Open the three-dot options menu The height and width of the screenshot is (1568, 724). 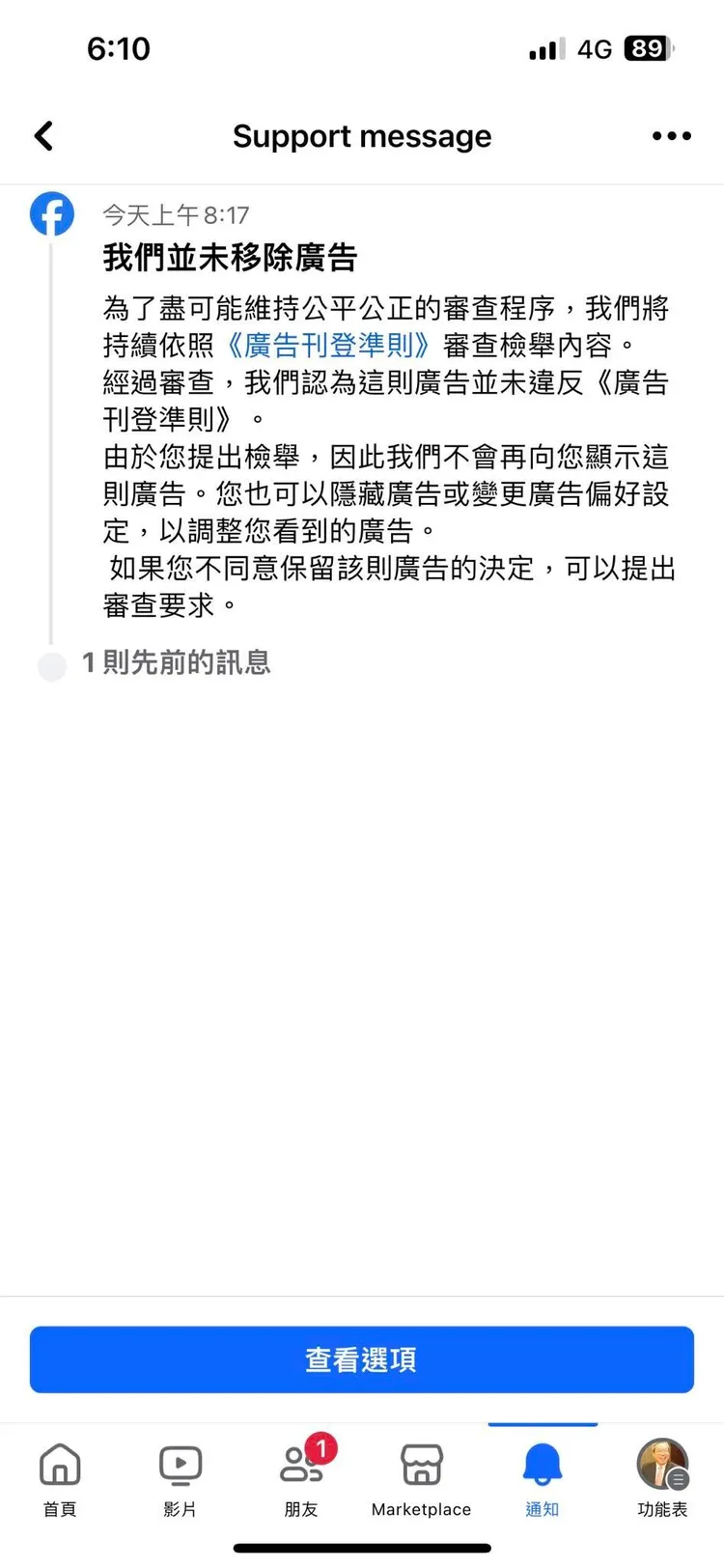671,135
